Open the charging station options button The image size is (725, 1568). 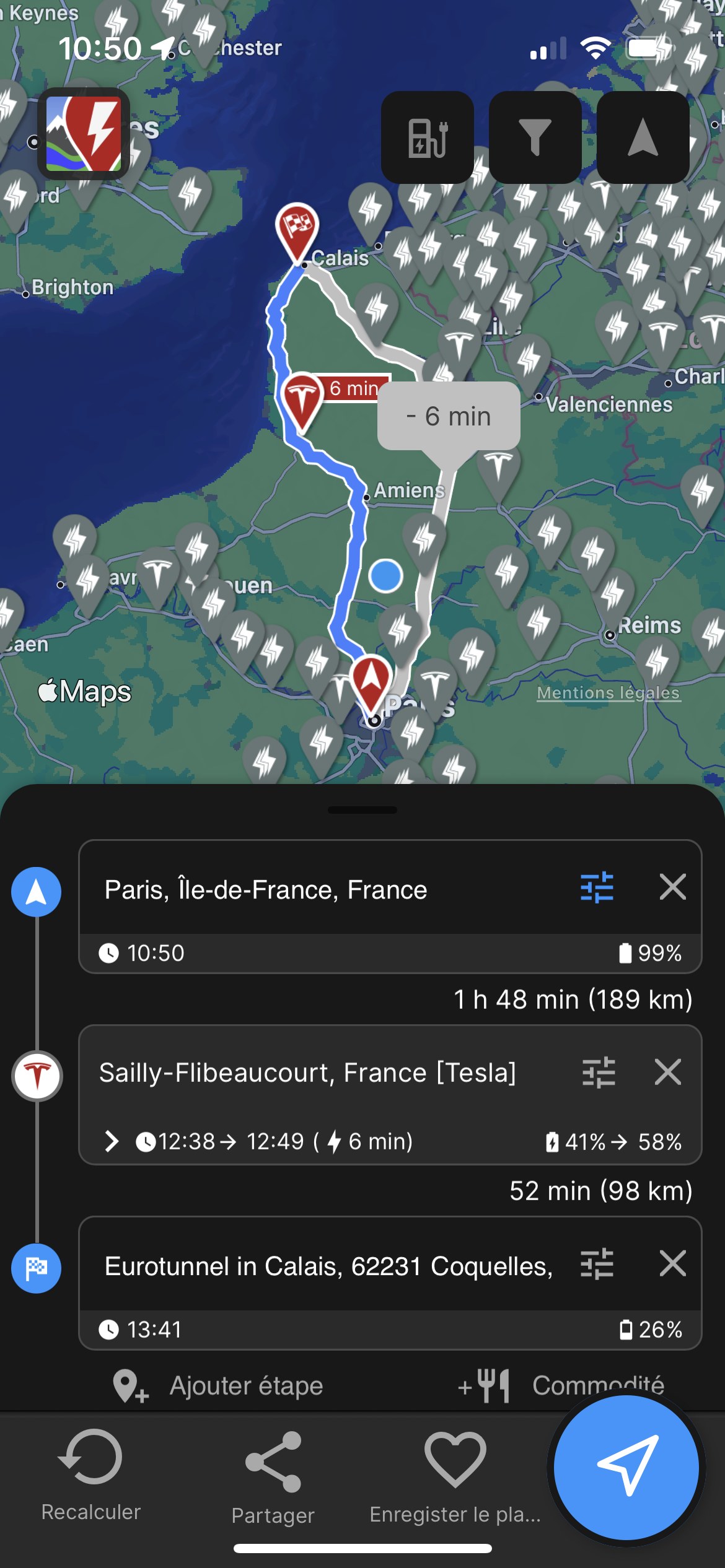[x=428, y=137]
